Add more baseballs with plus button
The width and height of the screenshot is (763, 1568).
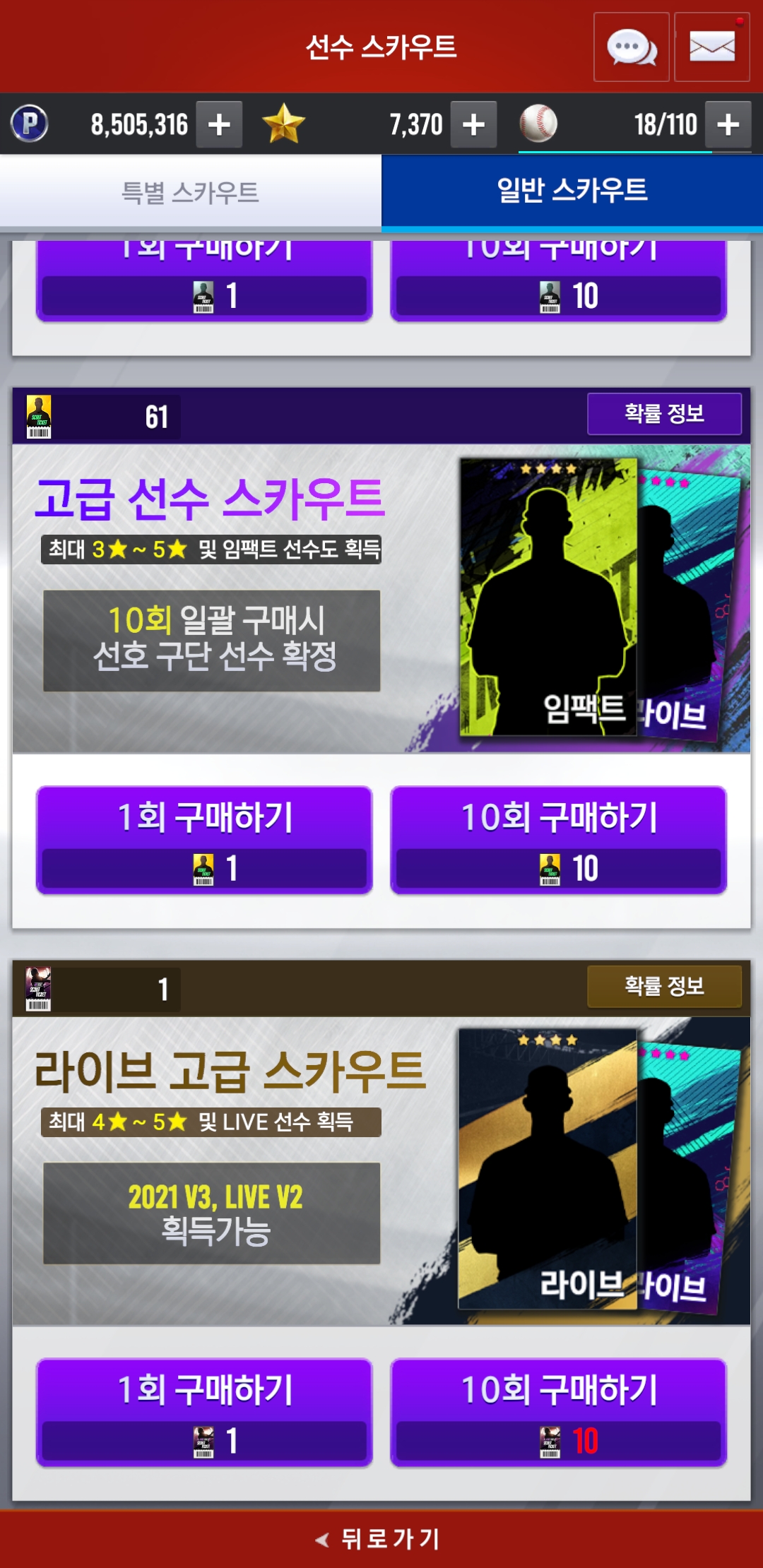click(728, 124)
